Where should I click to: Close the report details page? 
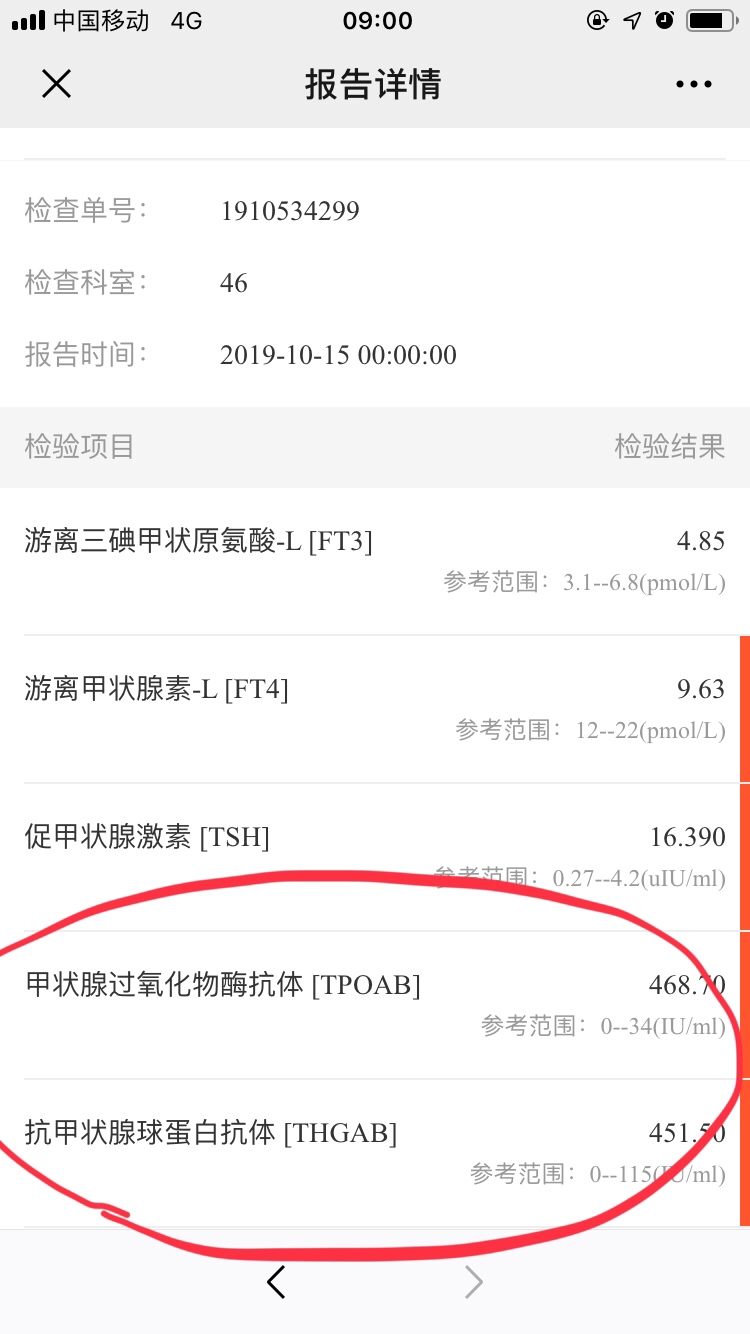[x=57, y=84]
